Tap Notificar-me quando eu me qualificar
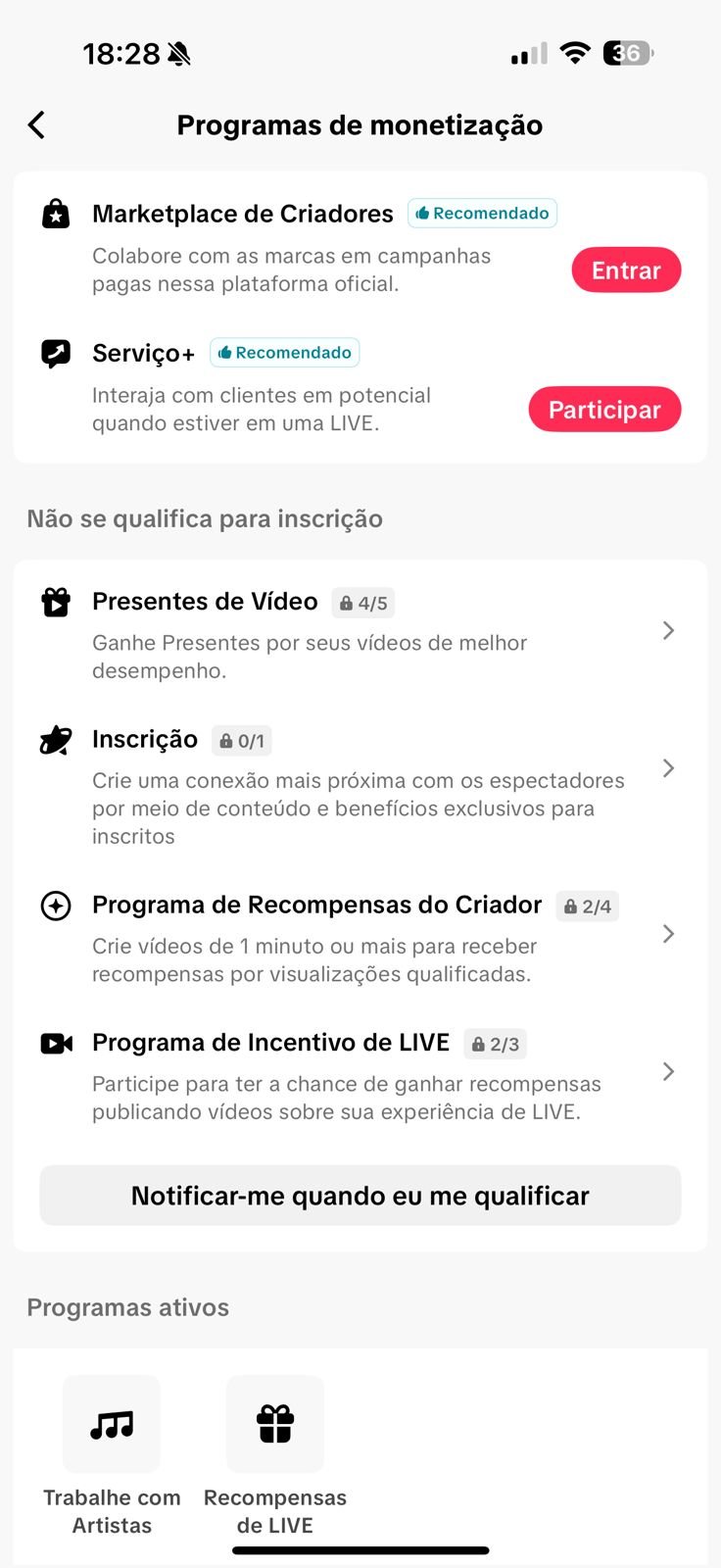 pyautogui.click(x=360, y=1196)
